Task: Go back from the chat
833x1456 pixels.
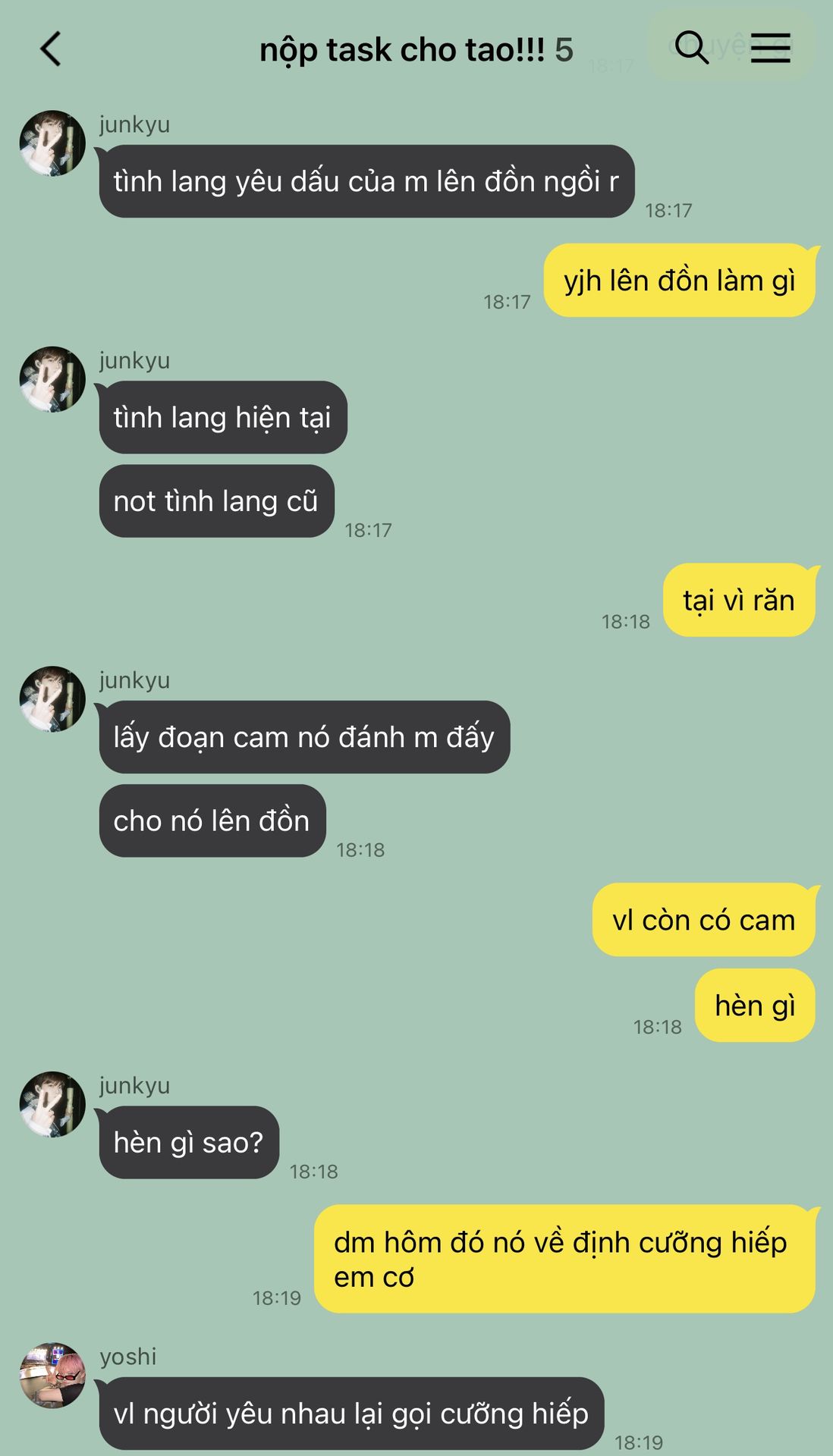Action: tap(50, 49)
